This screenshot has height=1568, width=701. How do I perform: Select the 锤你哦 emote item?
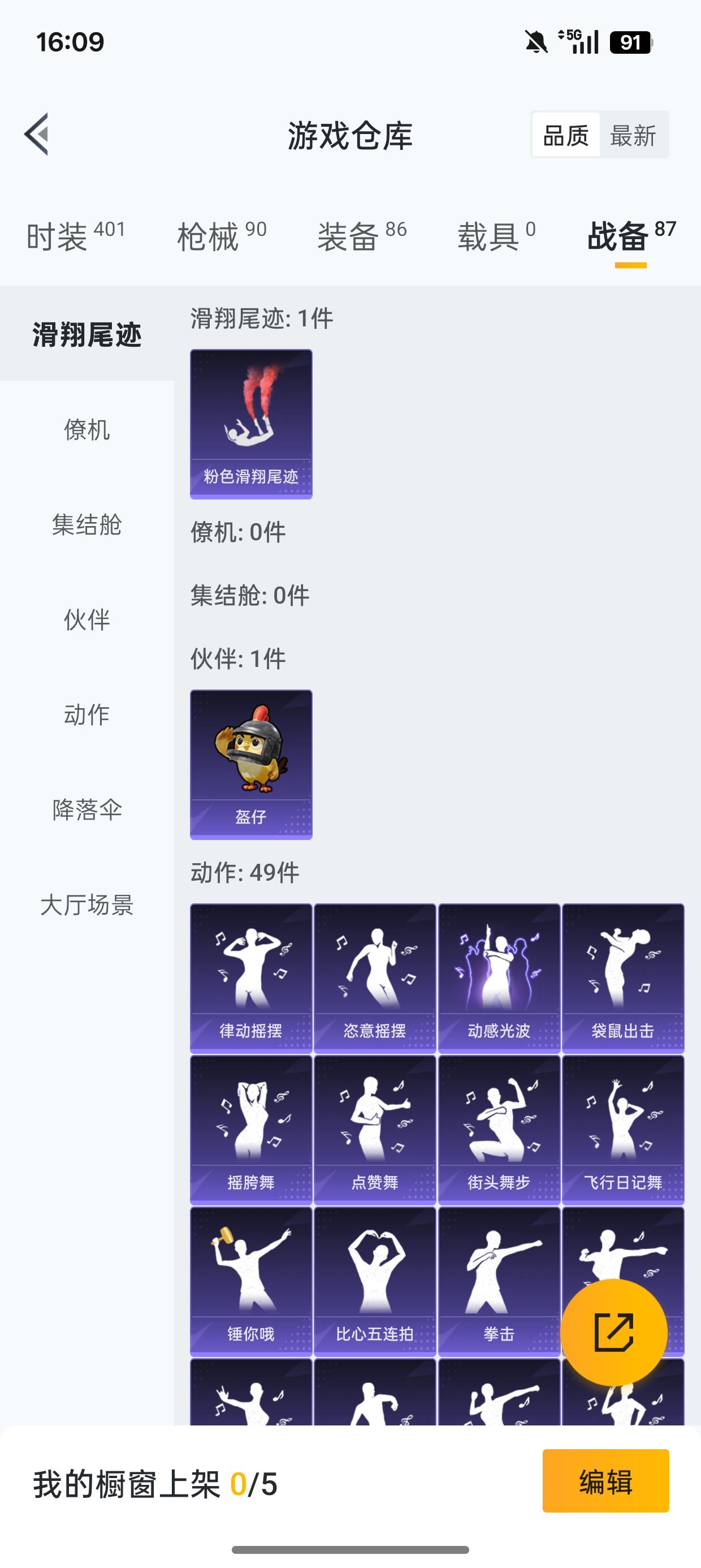point(250,1281)
